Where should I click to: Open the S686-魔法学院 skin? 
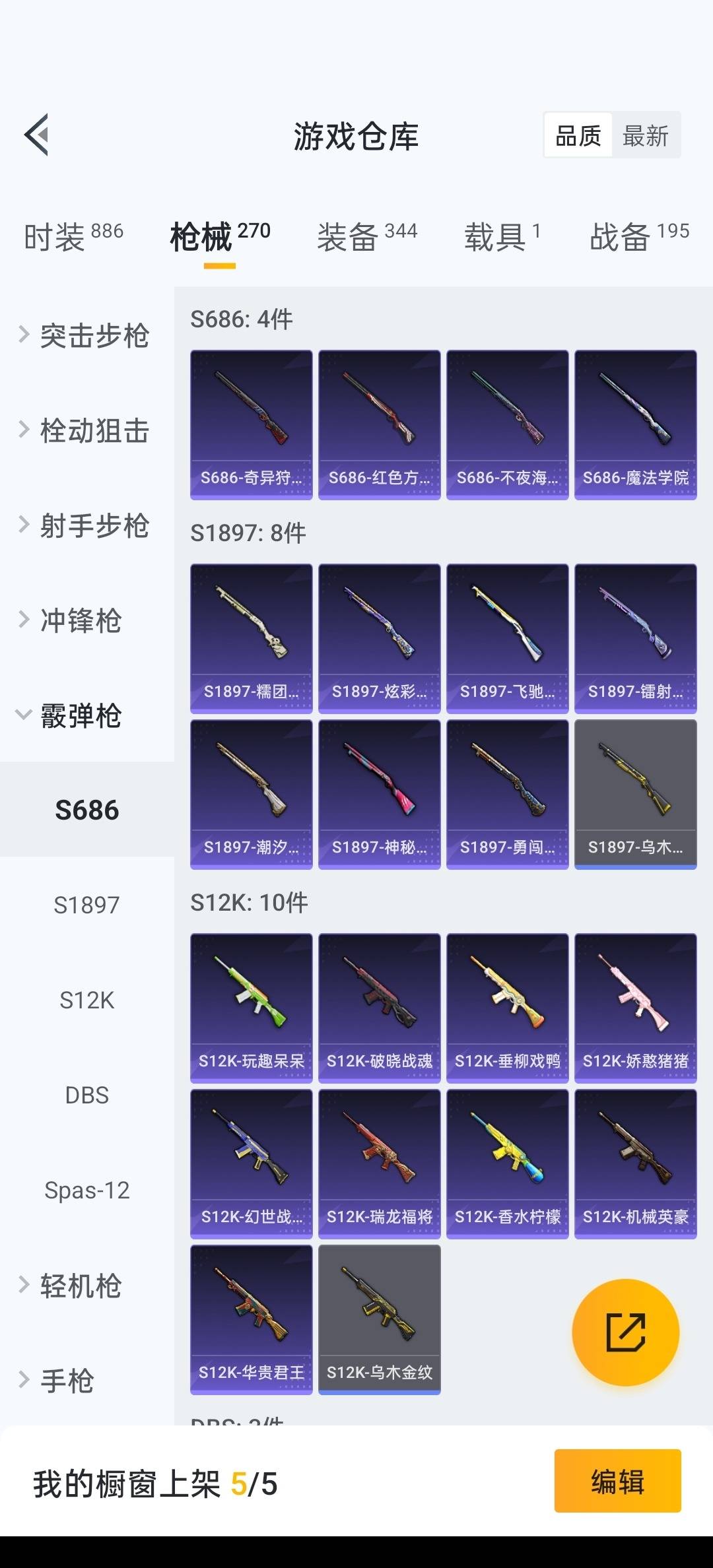coord(635,424)
